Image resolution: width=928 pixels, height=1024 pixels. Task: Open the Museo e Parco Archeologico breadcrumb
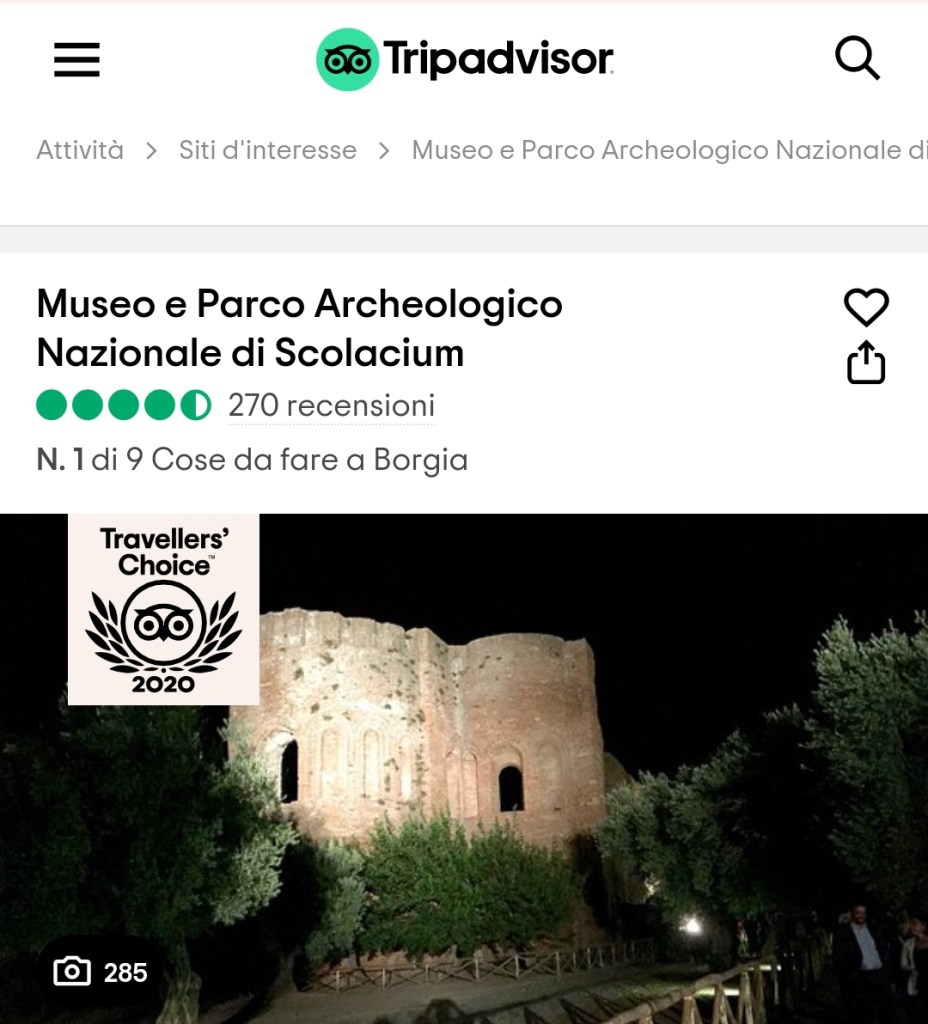668,150
